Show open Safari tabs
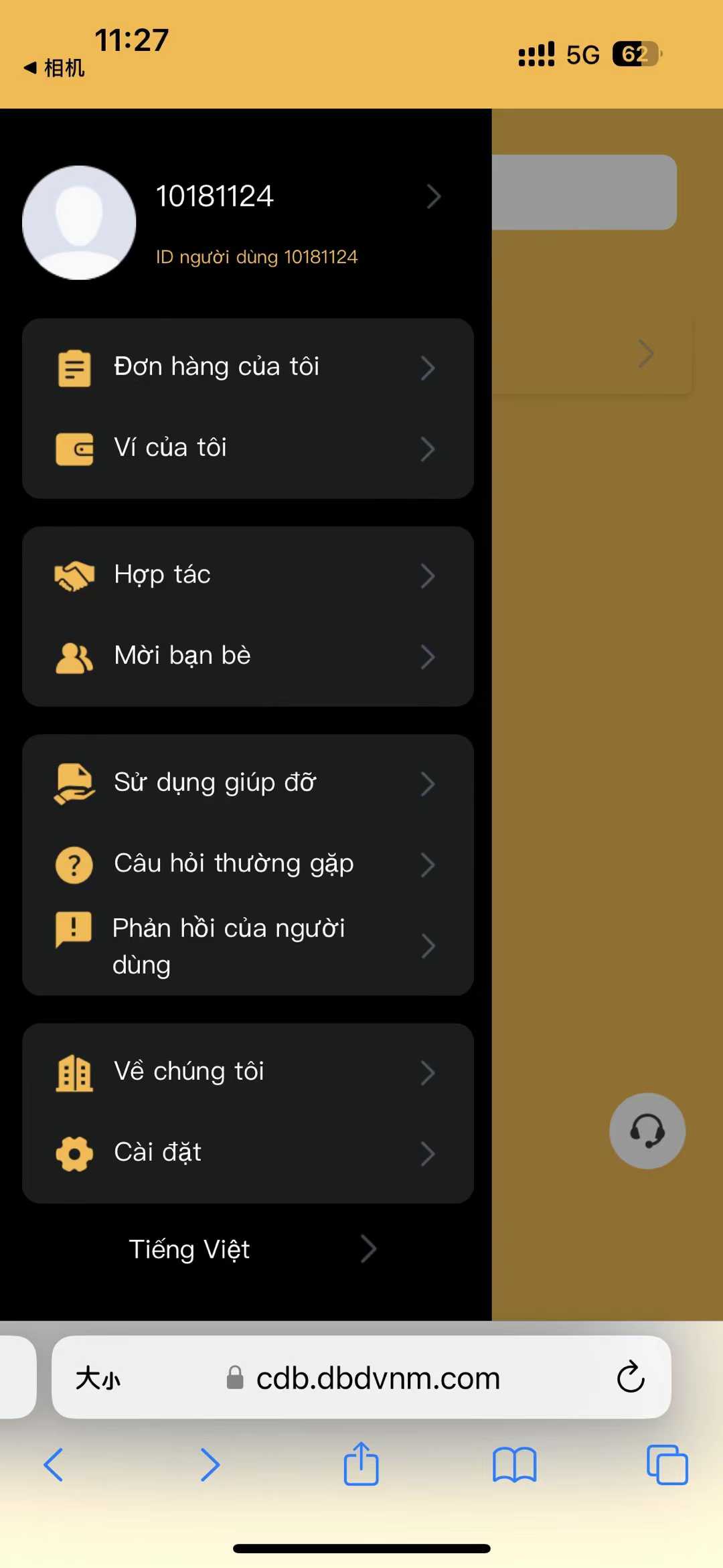723x1568 pixels. pyautogui.click(x=667, y=1465)
